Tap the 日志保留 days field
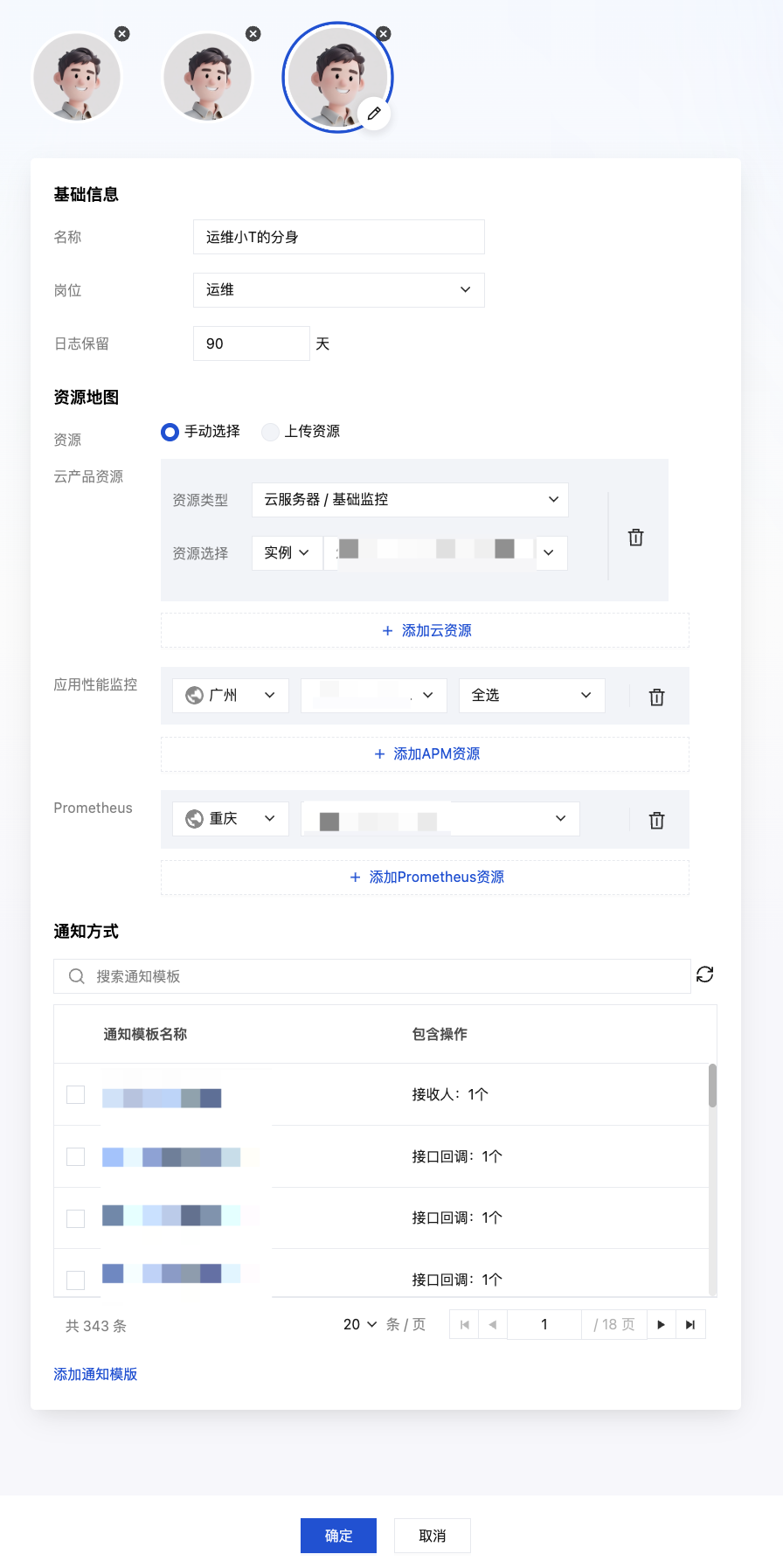This screenshot has width=783, height=1568. tap(251, 343)
